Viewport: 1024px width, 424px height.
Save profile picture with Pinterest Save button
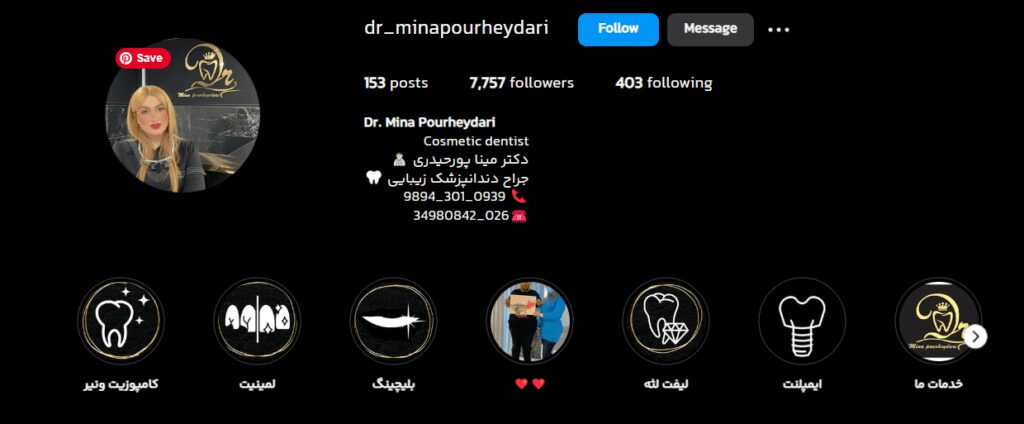(143, 58)
